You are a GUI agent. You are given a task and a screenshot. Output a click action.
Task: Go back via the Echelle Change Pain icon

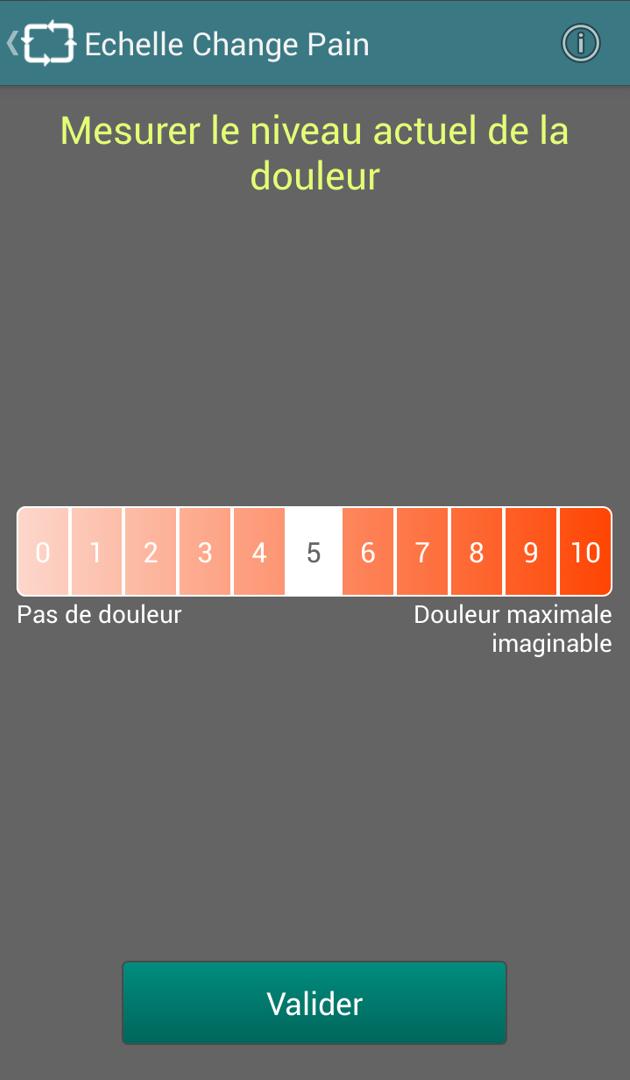coord(42,44)
